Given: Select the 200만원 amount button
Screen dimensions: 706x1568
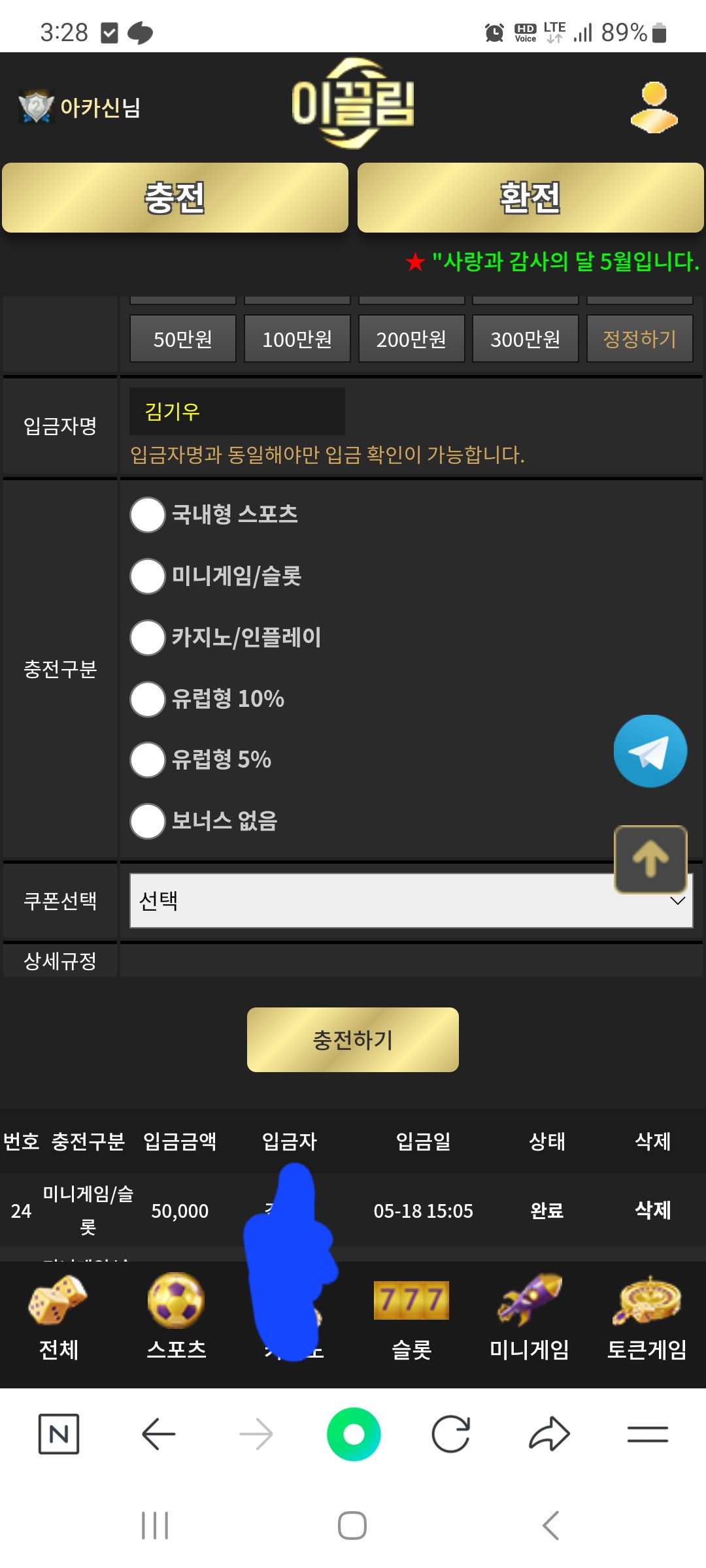Looking at the screenshot, I should 412,338.
